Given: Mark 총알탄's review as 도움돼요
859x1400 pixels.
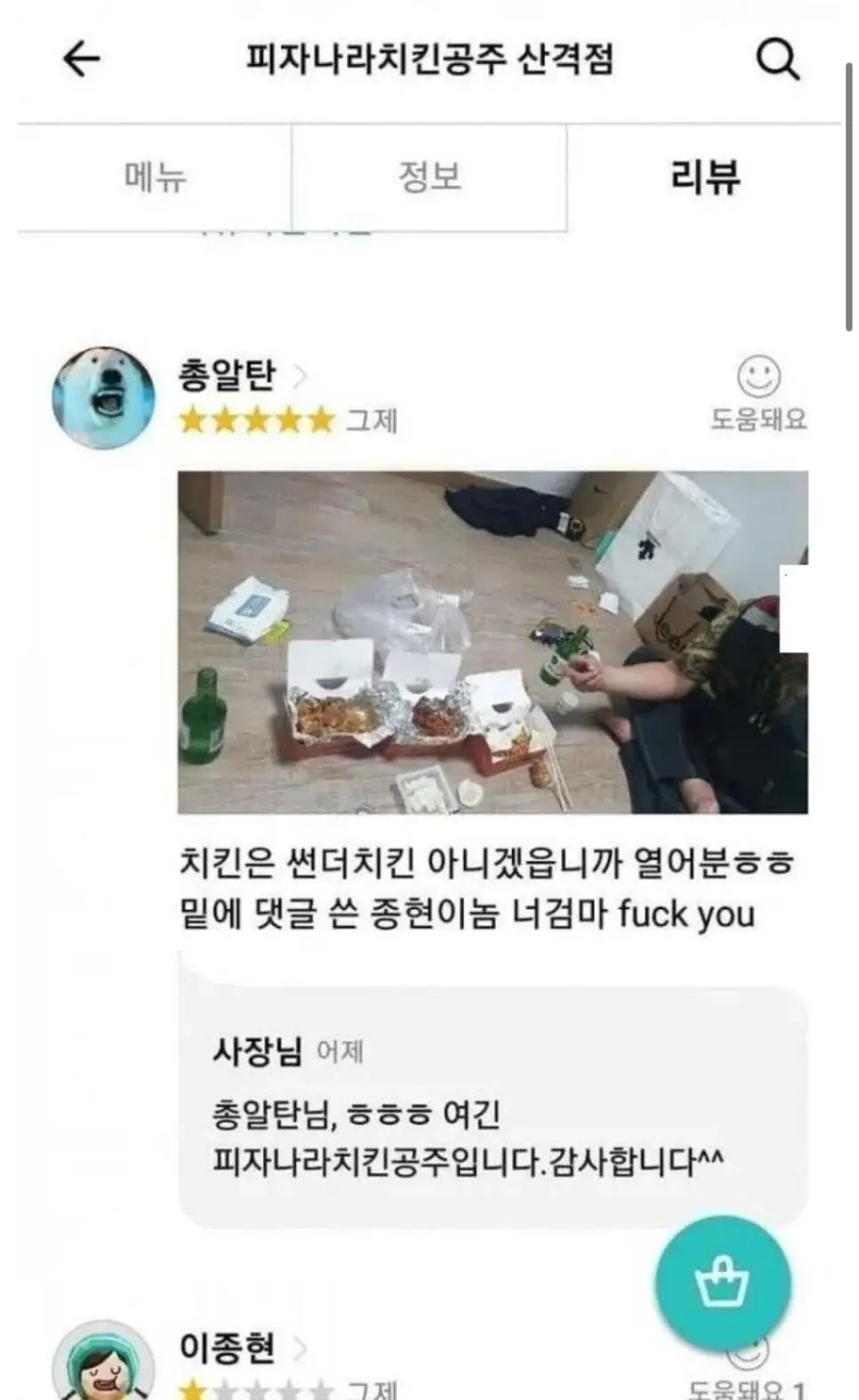Looking at the screenshot, I should pyautogui.click(x=759, y=392).
